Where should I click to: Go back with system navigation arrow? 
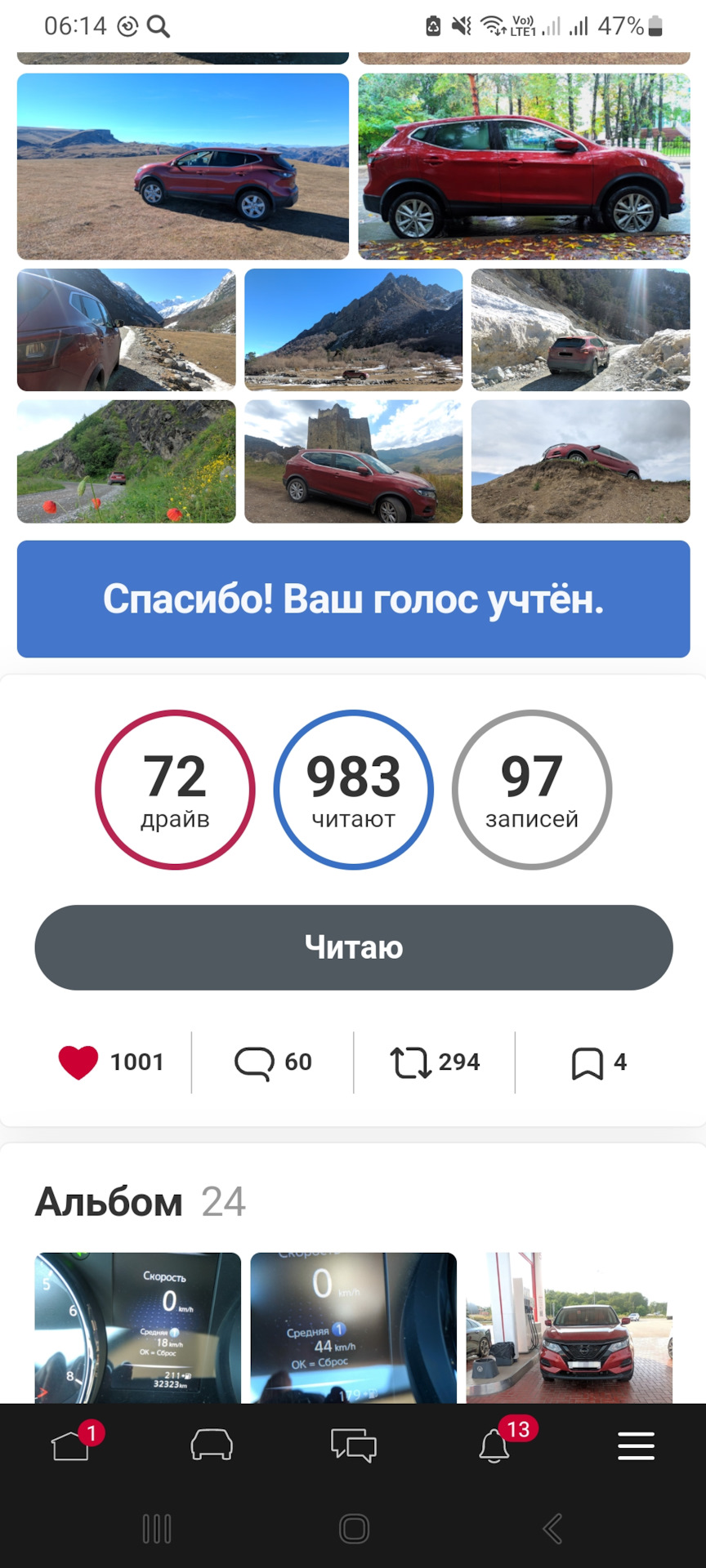pos(553,1529)
